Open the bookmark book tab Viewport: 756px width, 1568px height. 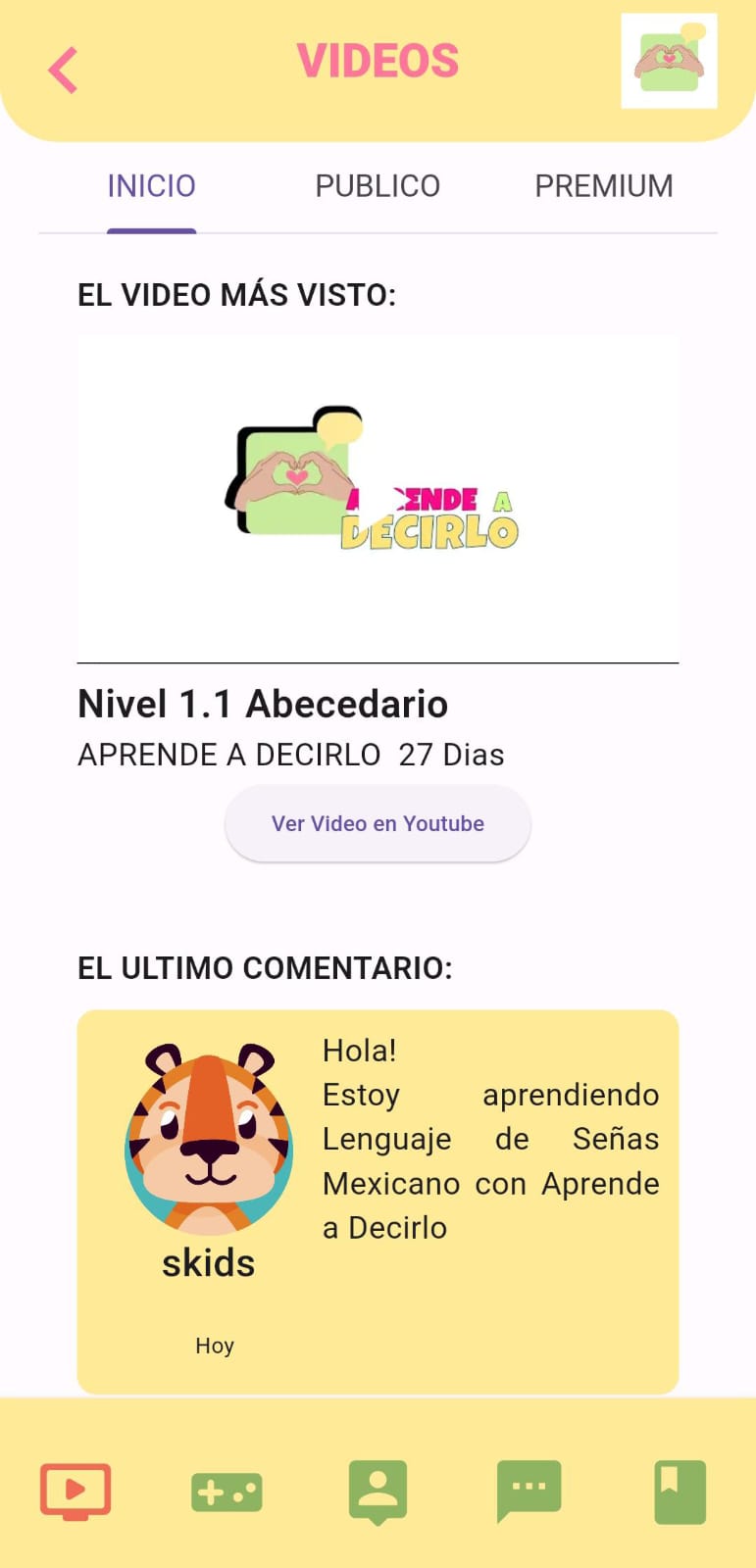[680, 1492]
